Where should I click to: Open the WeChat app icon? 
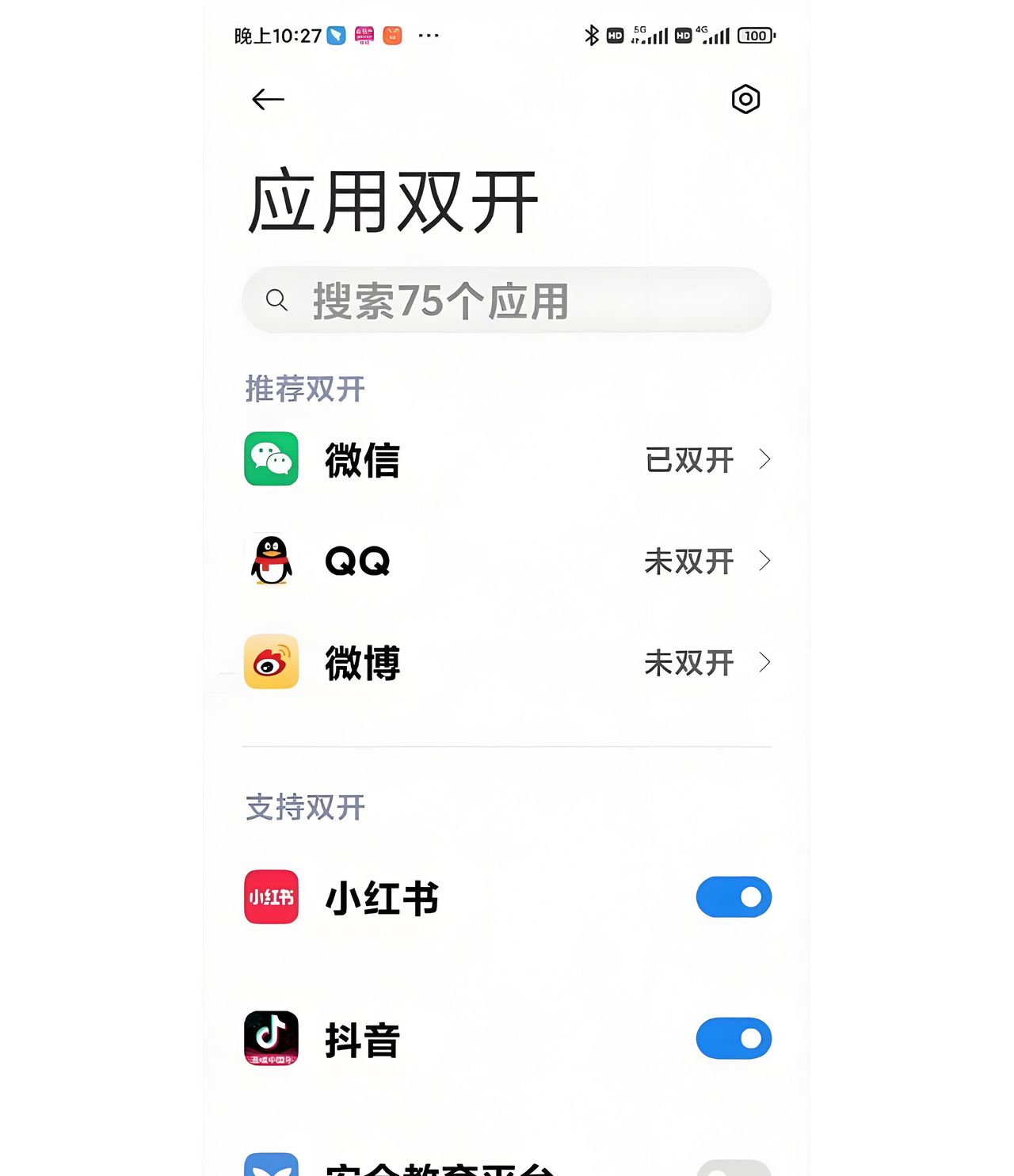[x=271, y=459]
